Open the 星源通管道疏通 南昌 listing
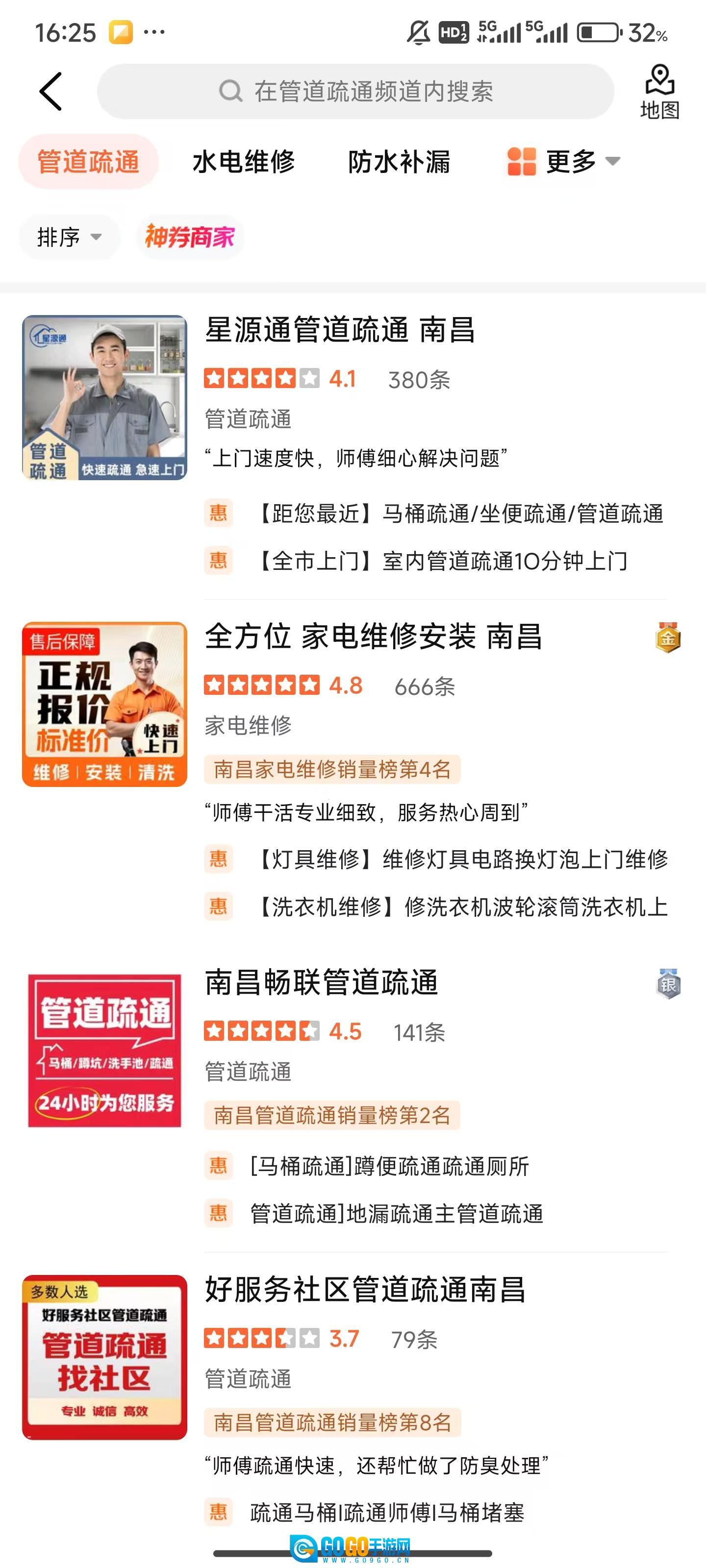 click(340, 331)
